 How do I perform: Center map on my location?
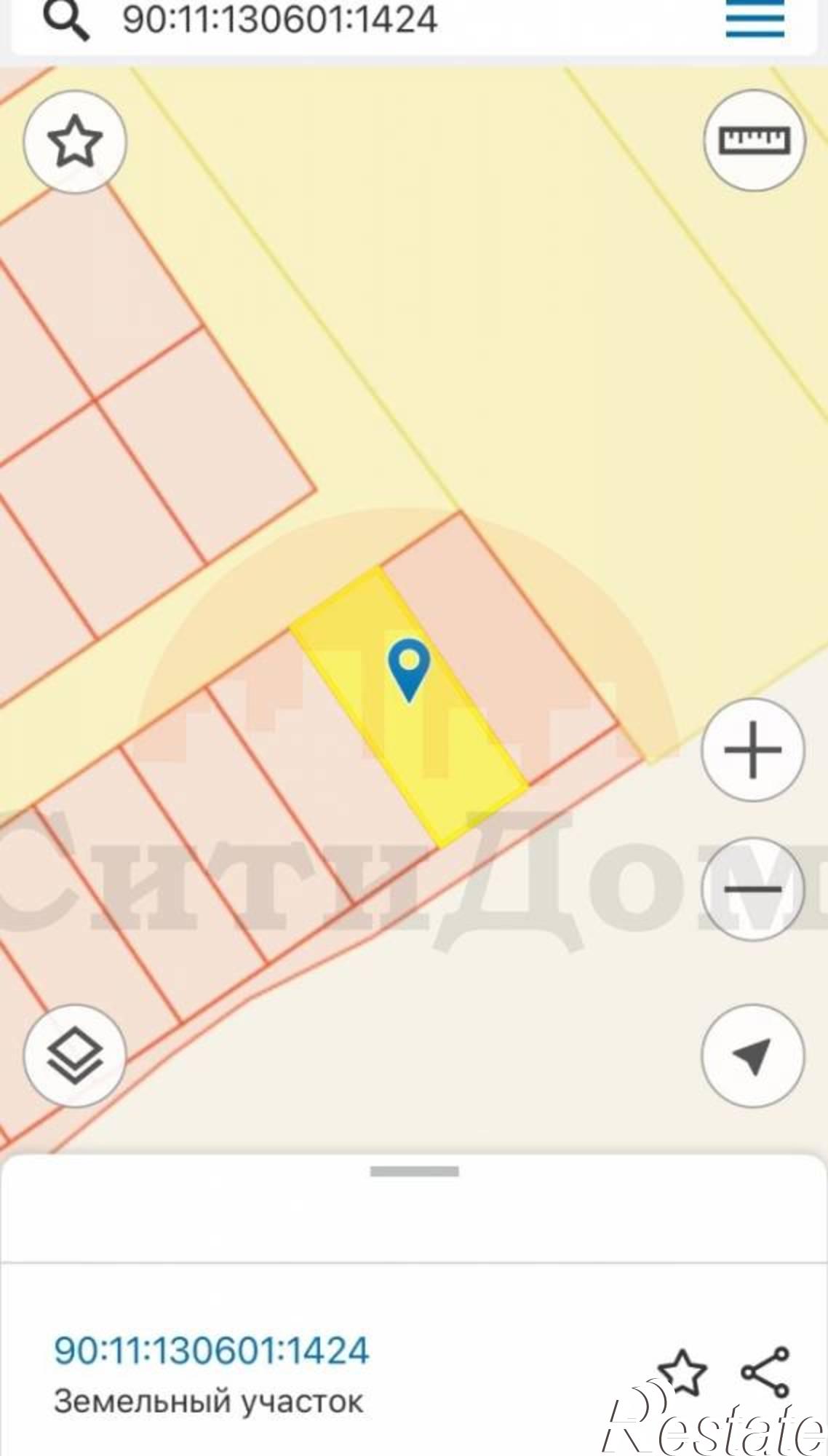tap(753, 1056)
